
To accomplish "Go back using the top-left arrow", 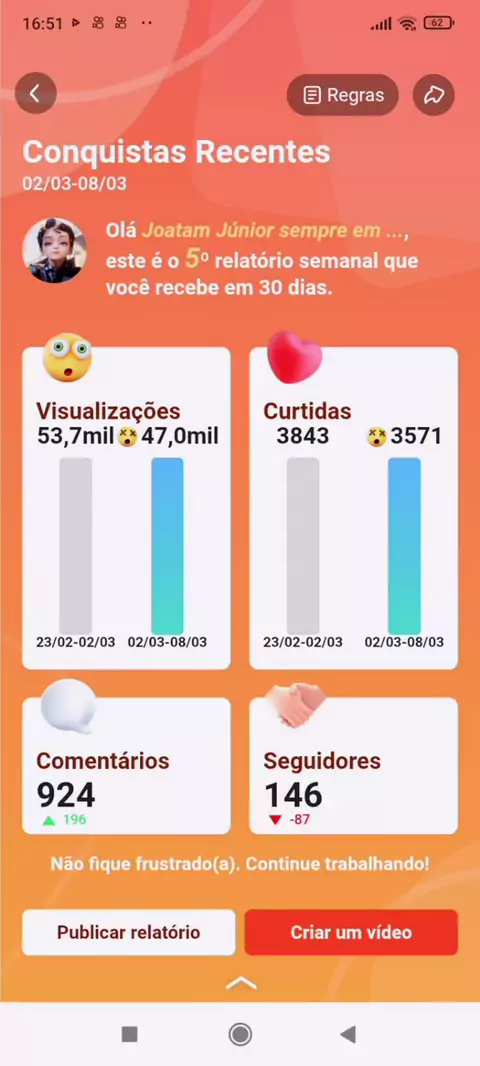I will pos(35,94).
